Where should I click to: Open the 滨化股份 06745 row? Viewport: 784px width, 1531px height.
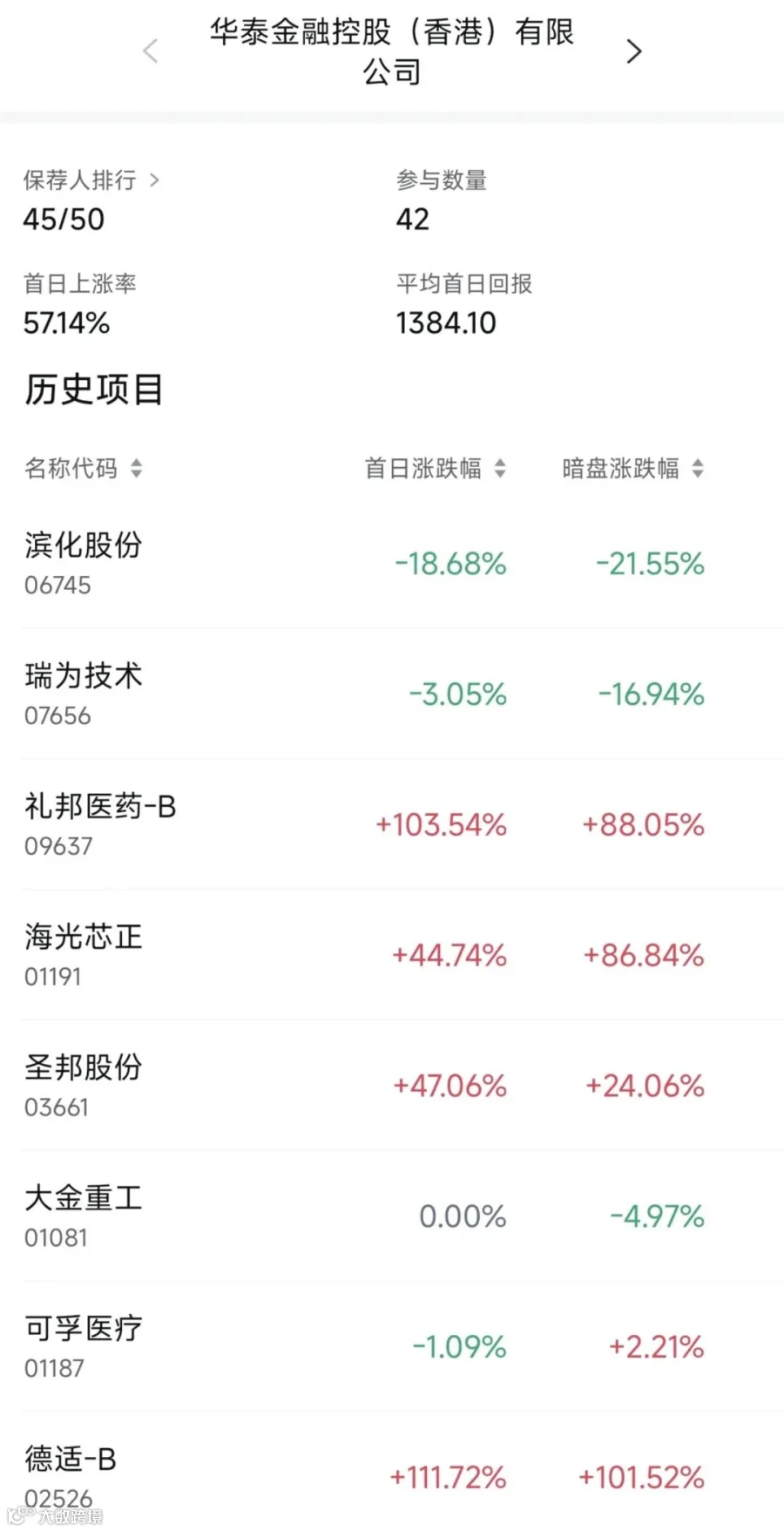pos(392,564)
